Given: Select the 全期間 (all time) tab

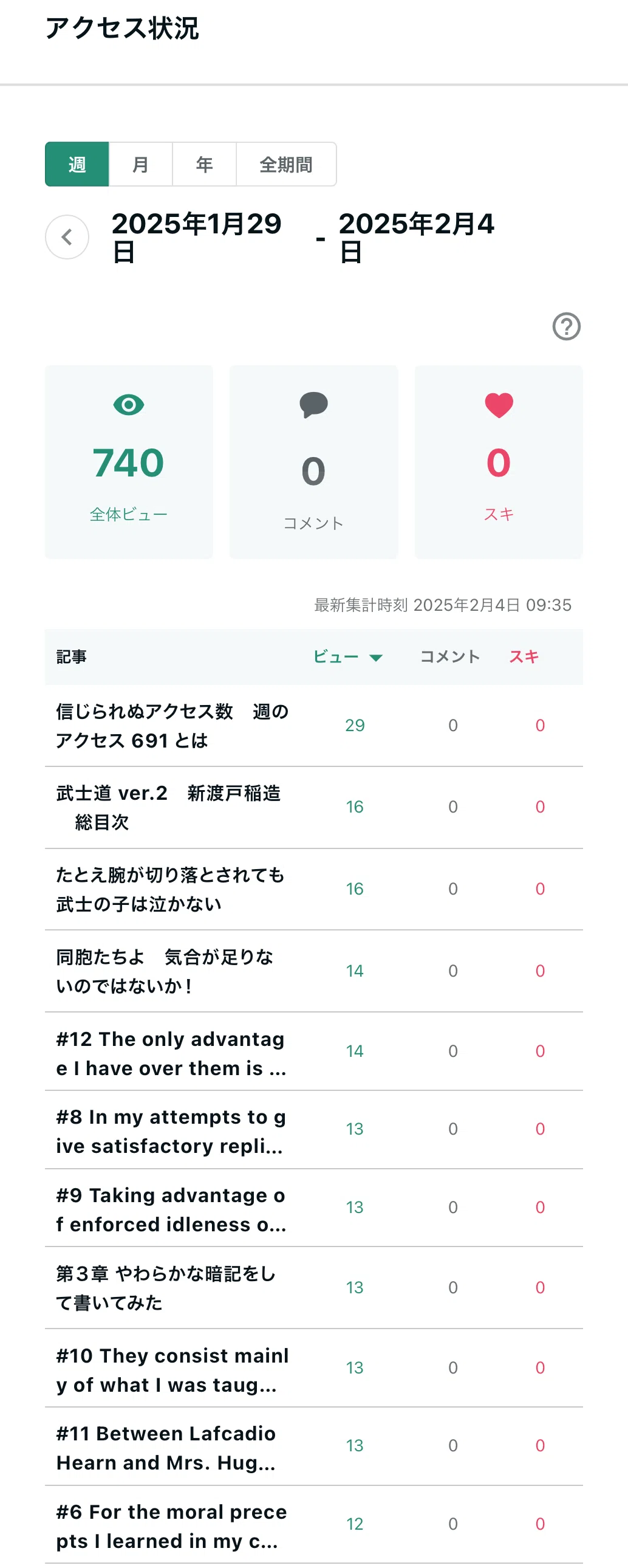Looking at the screenshot, I should [286, 164].
